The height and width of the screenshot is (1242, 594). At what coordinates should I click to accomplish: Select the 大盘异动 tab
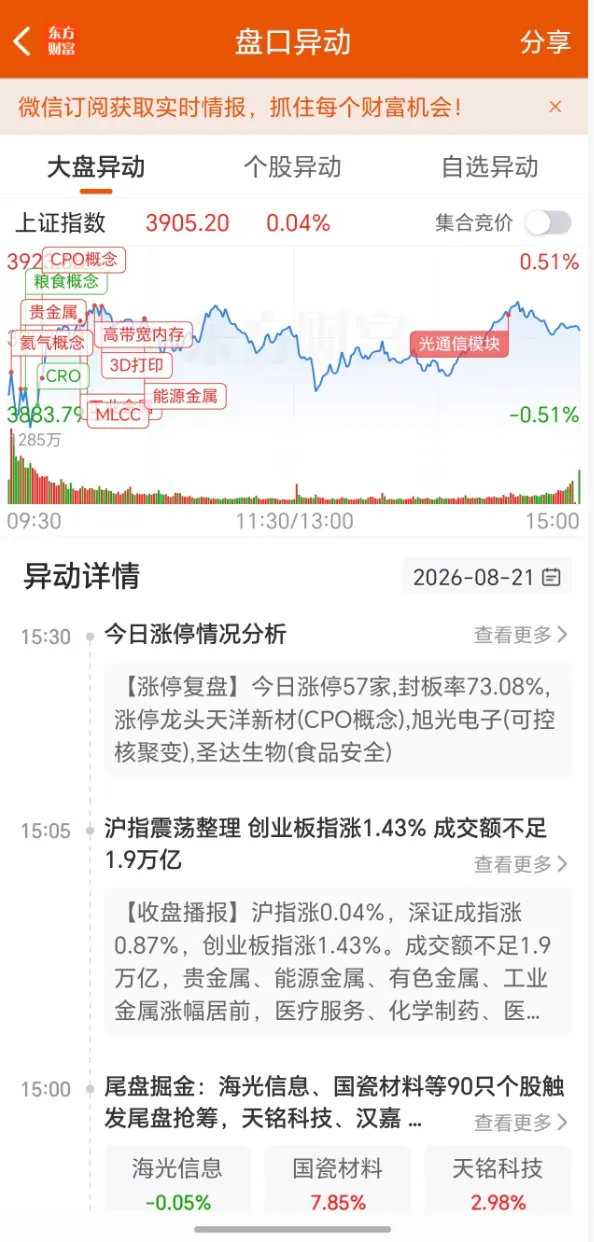[x=96, y=167]
